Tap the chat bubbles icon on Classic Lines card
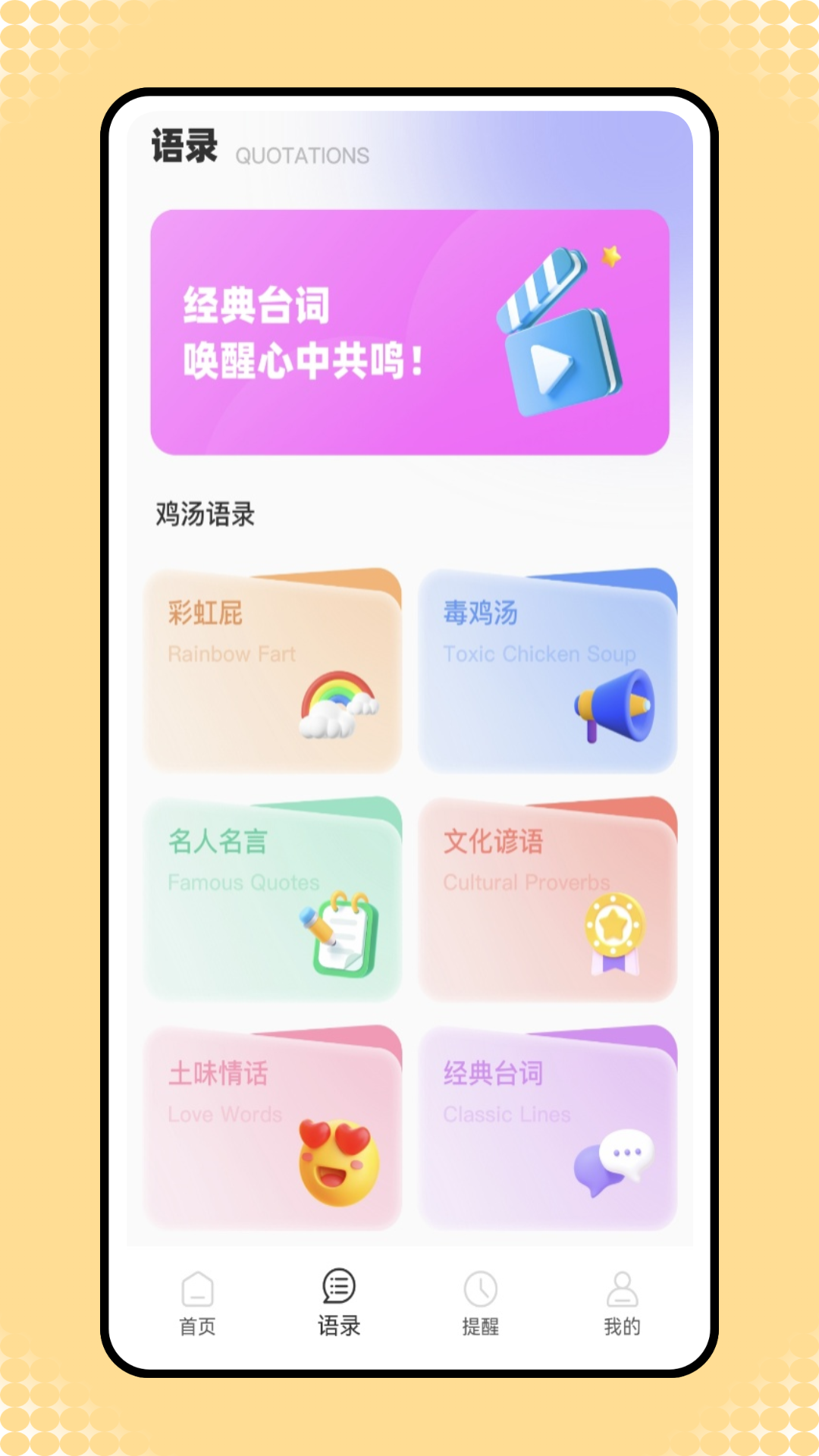The image size is (819, 1456). (614, 1160)
